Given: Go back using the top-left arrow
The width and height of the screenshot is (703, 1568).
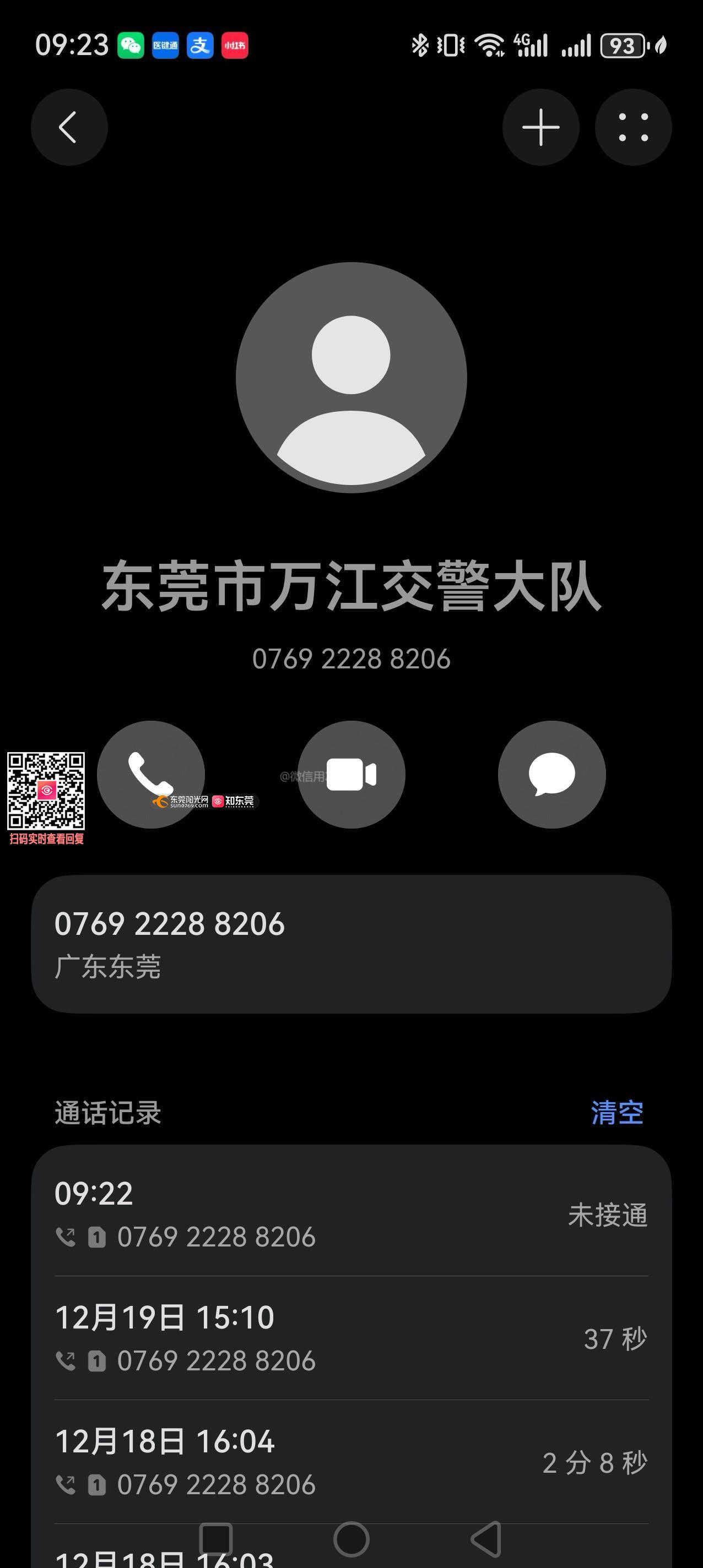Looking at the screenshot, I should 69,127.
